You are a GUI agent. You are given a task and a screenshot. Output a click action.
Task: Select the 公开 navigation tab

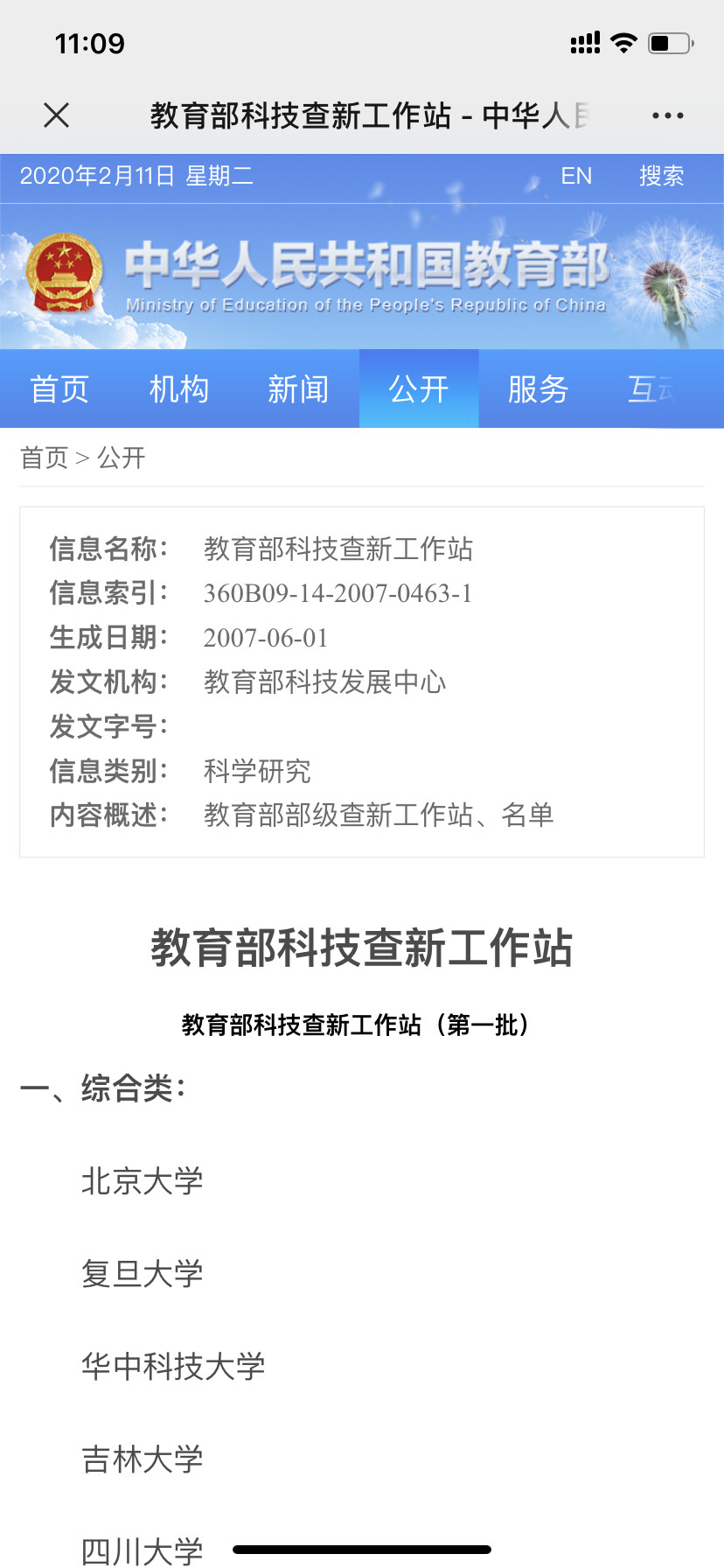[x=419, y=389]
